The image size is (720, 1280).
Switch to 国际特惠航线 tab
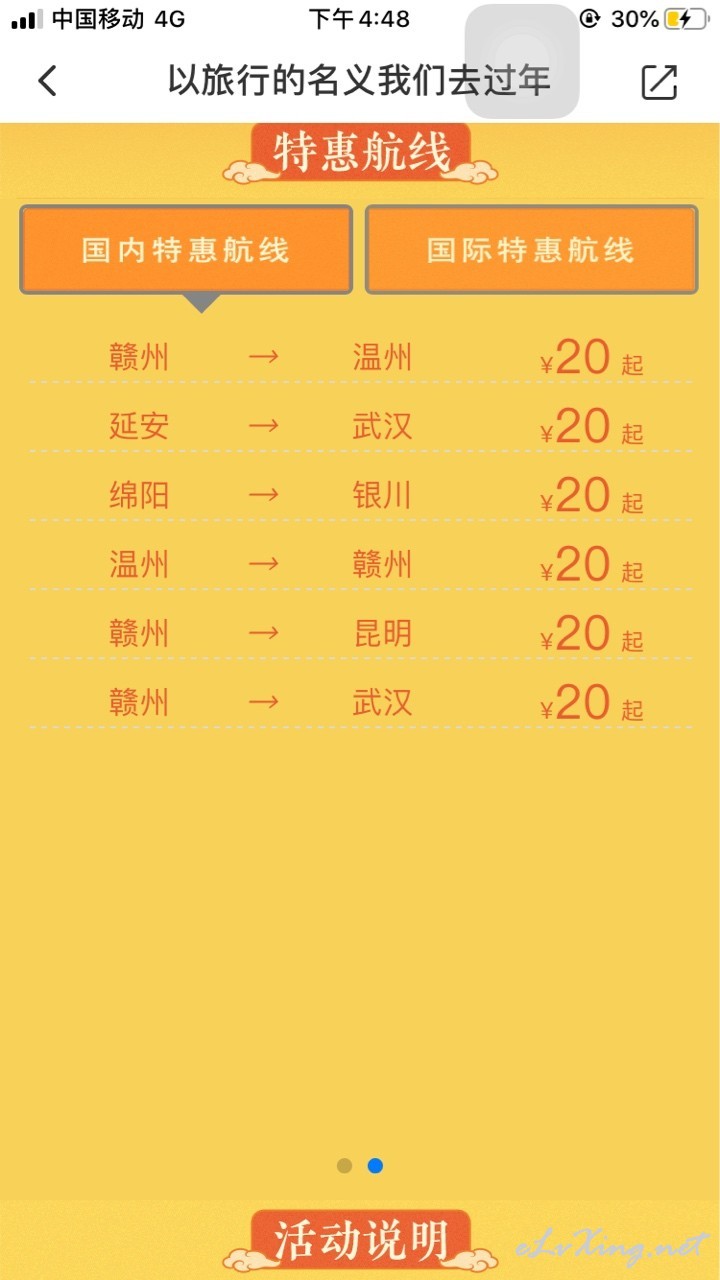531,250
